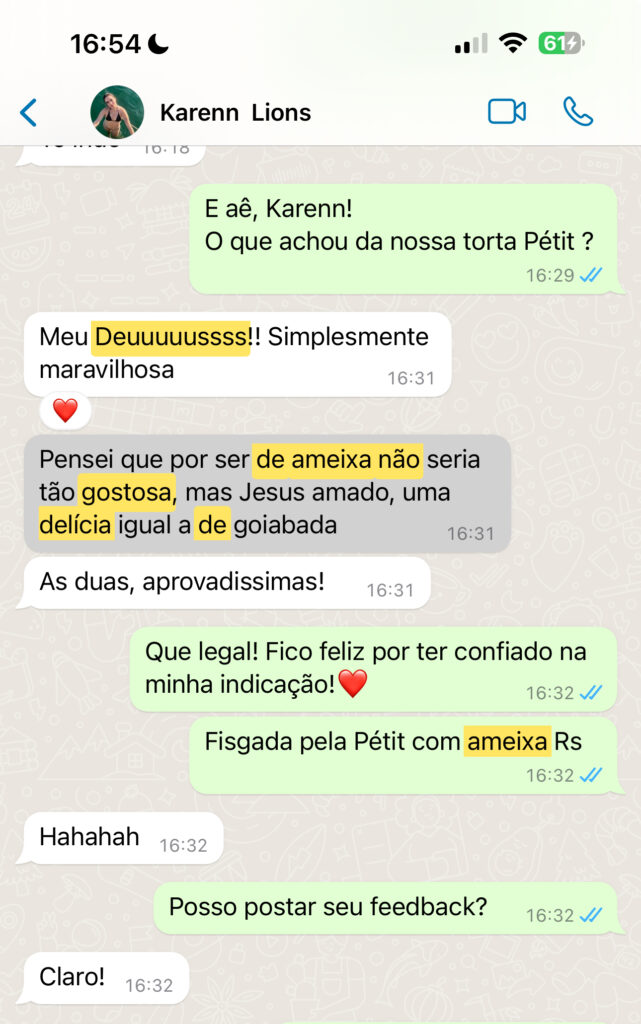View the heart reaction on the Deus message

[x=65, y=410]
